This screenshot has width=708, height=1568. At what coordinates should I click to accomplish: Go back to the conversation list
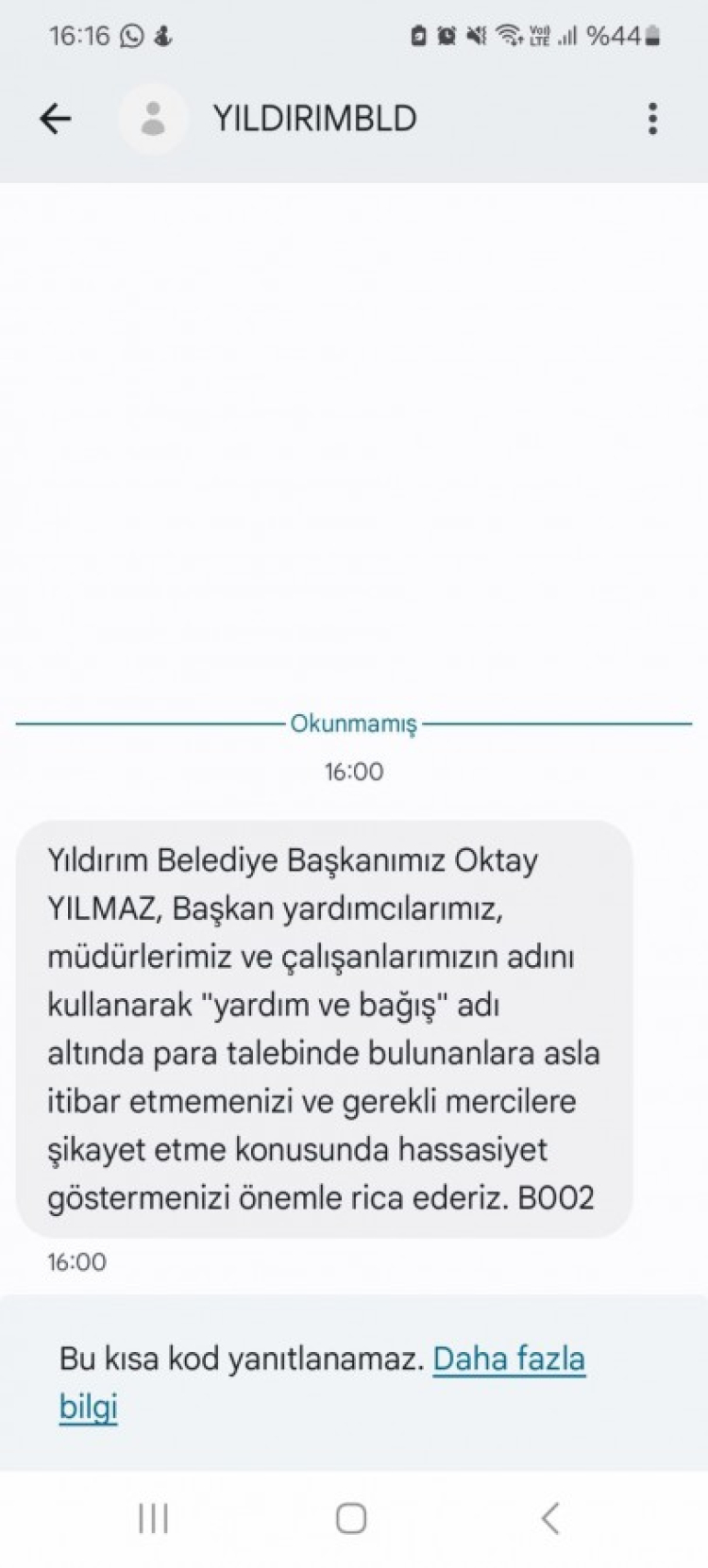pyautogui.click(x=55, y=119)
